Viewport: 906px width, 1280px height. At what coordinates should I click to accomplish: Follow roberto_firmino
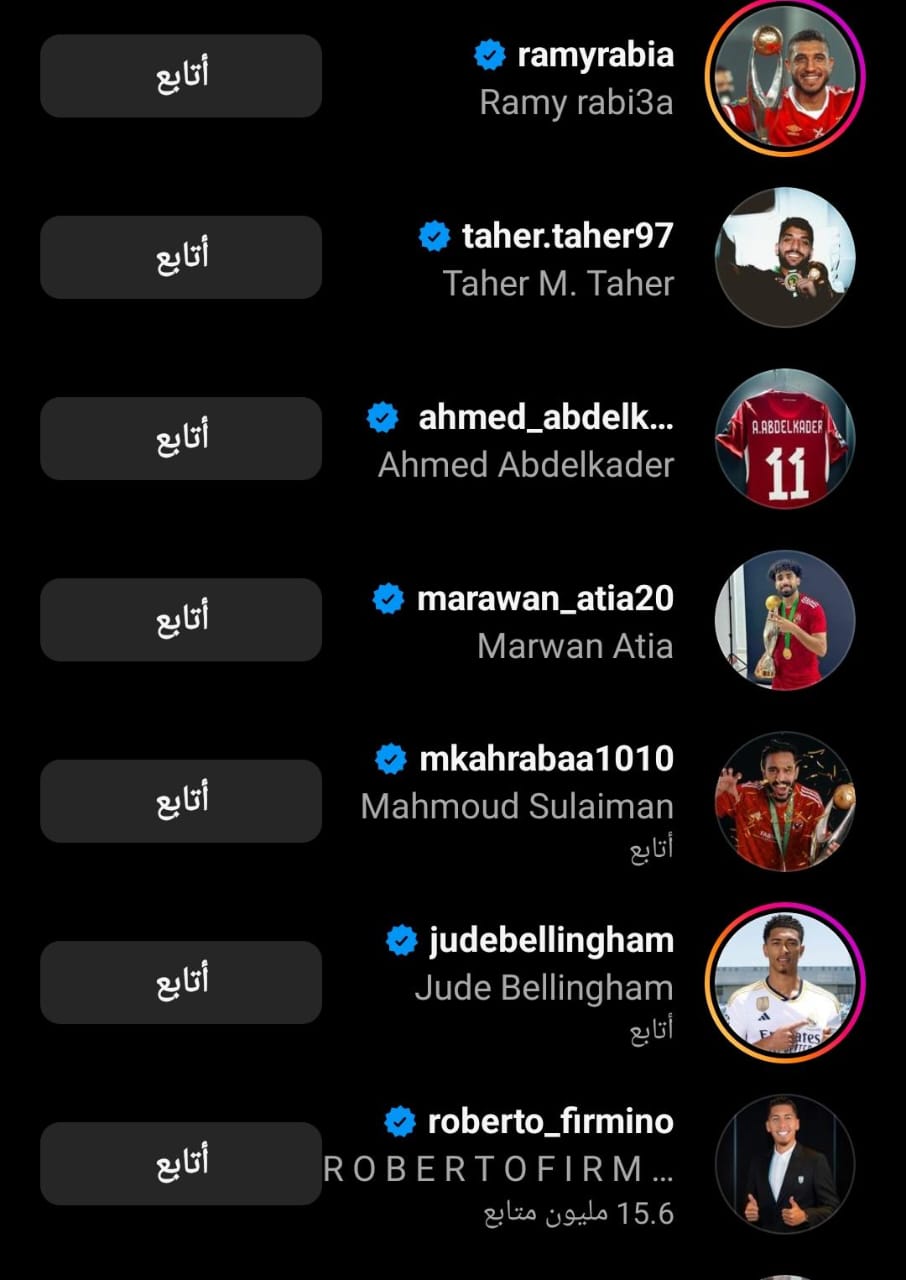180,1163
